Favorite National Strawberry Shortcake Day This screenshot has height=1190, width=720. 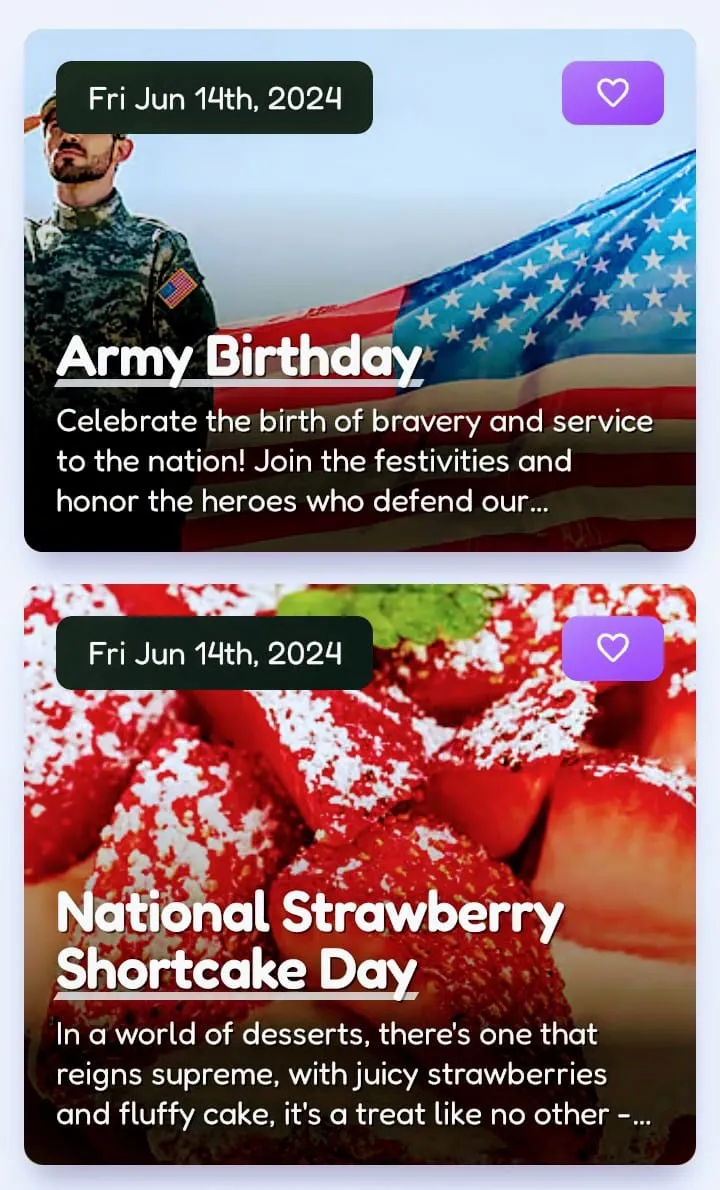(x=612, y=648)
